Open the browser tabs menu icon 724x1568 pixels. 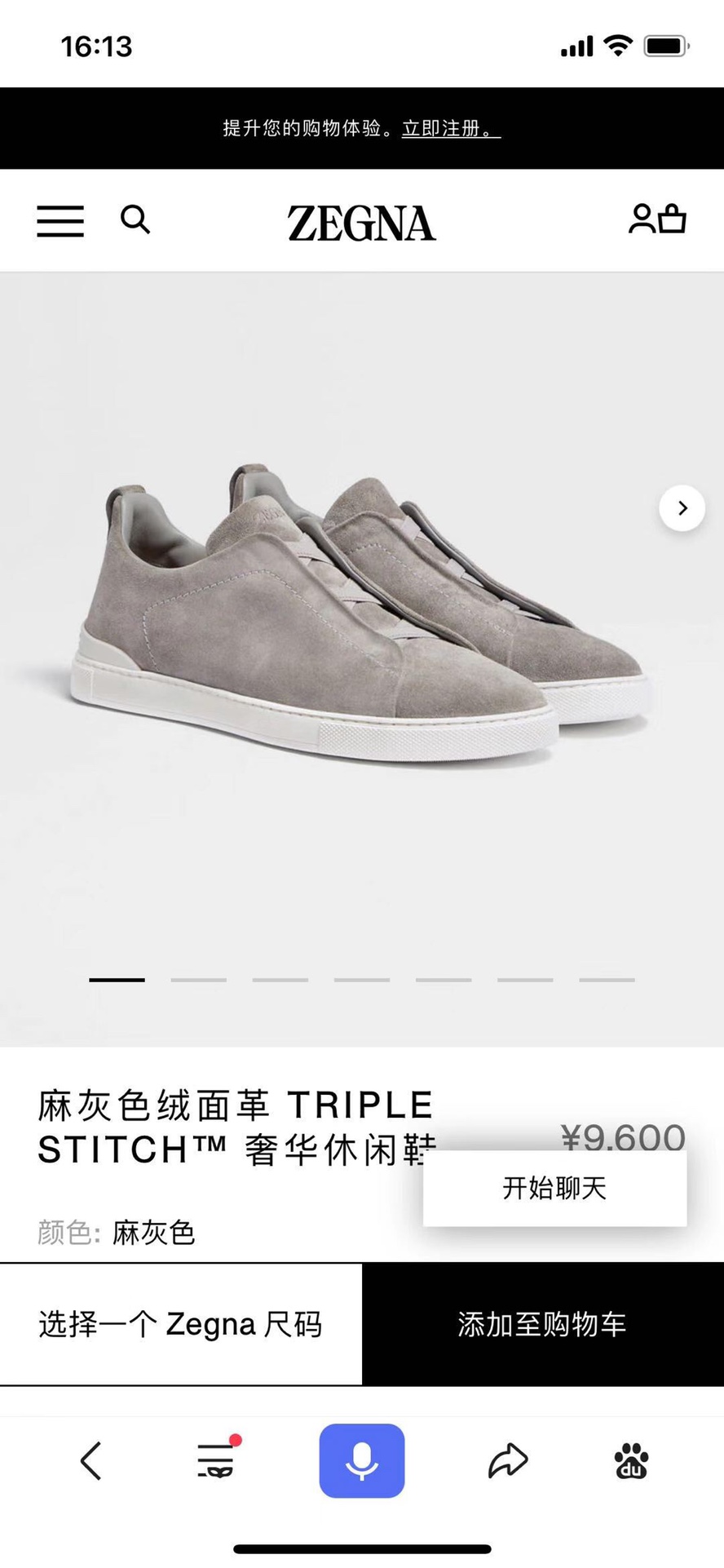click(x=217, y=1460)
